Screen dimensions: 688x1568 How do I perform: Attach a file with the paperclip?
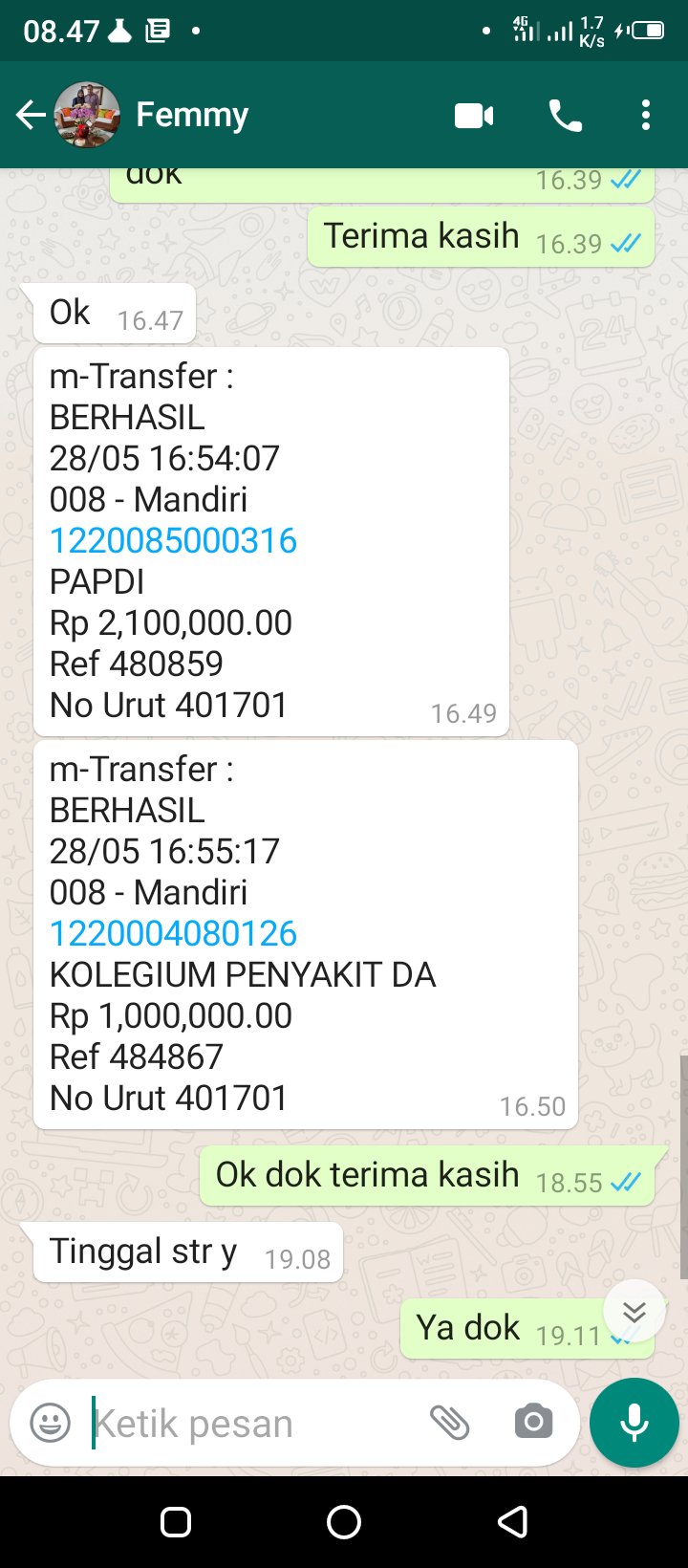tap(449, 1423)
